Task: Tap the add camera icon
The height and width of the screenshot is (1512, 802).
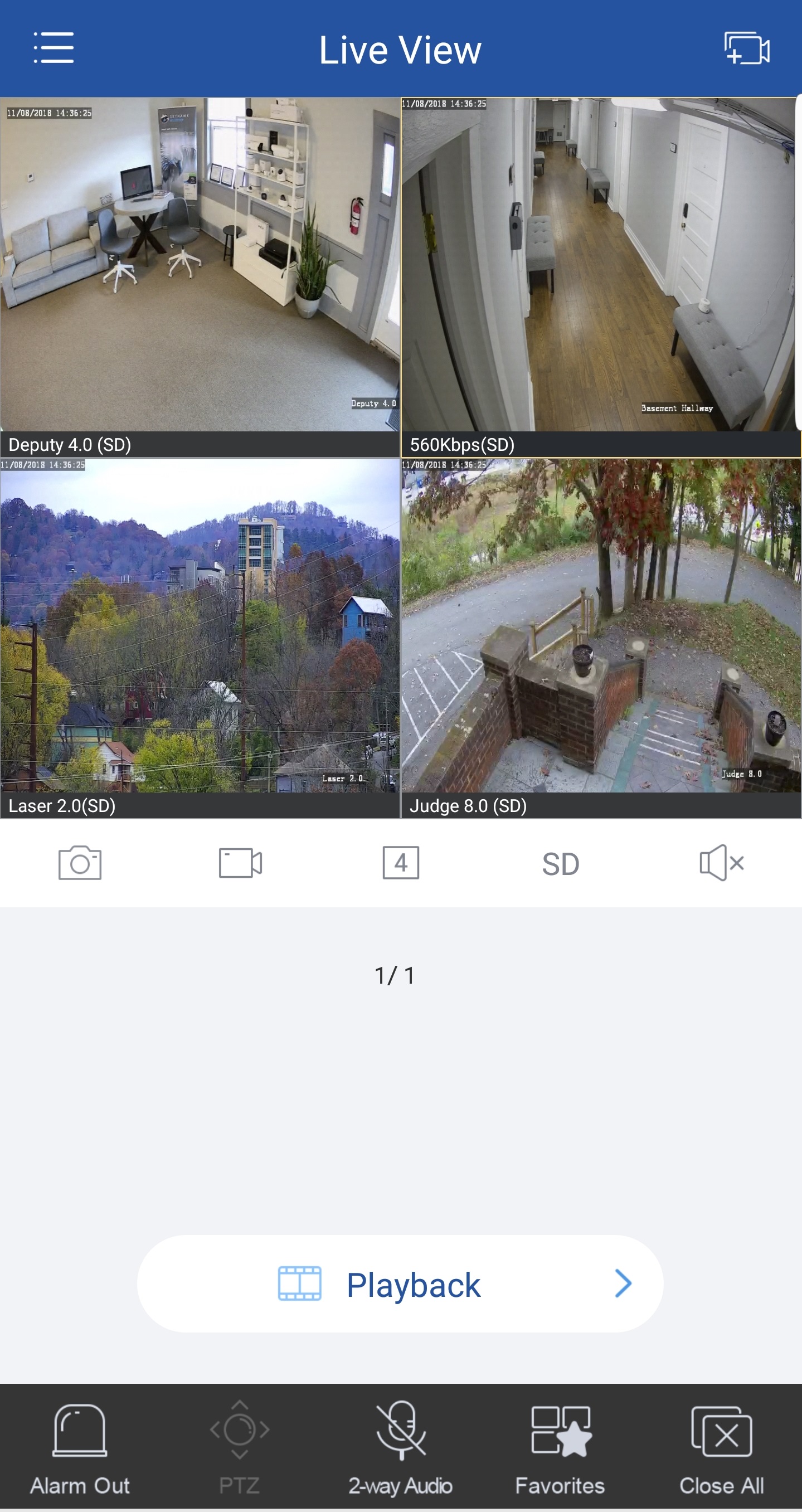Action: click(746, 48)
